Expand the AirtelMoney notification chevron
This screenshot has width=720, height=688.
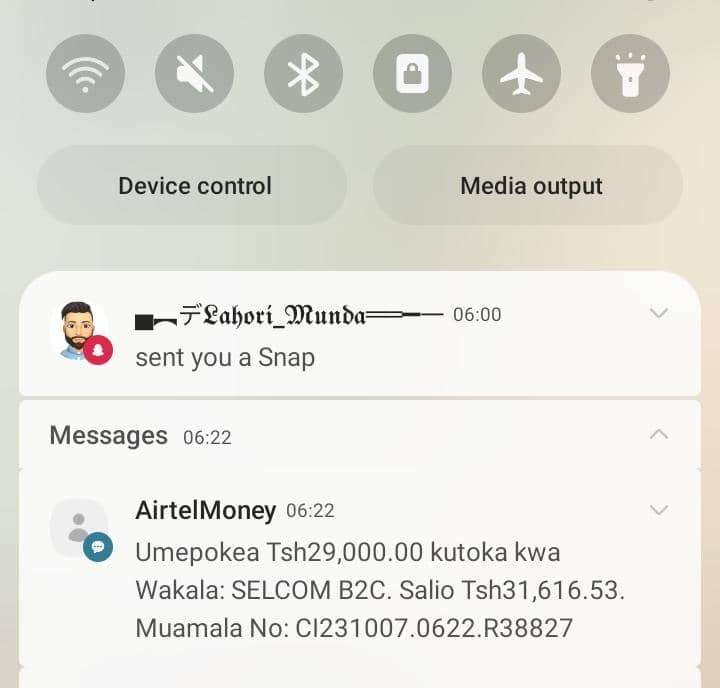(658, 510)
